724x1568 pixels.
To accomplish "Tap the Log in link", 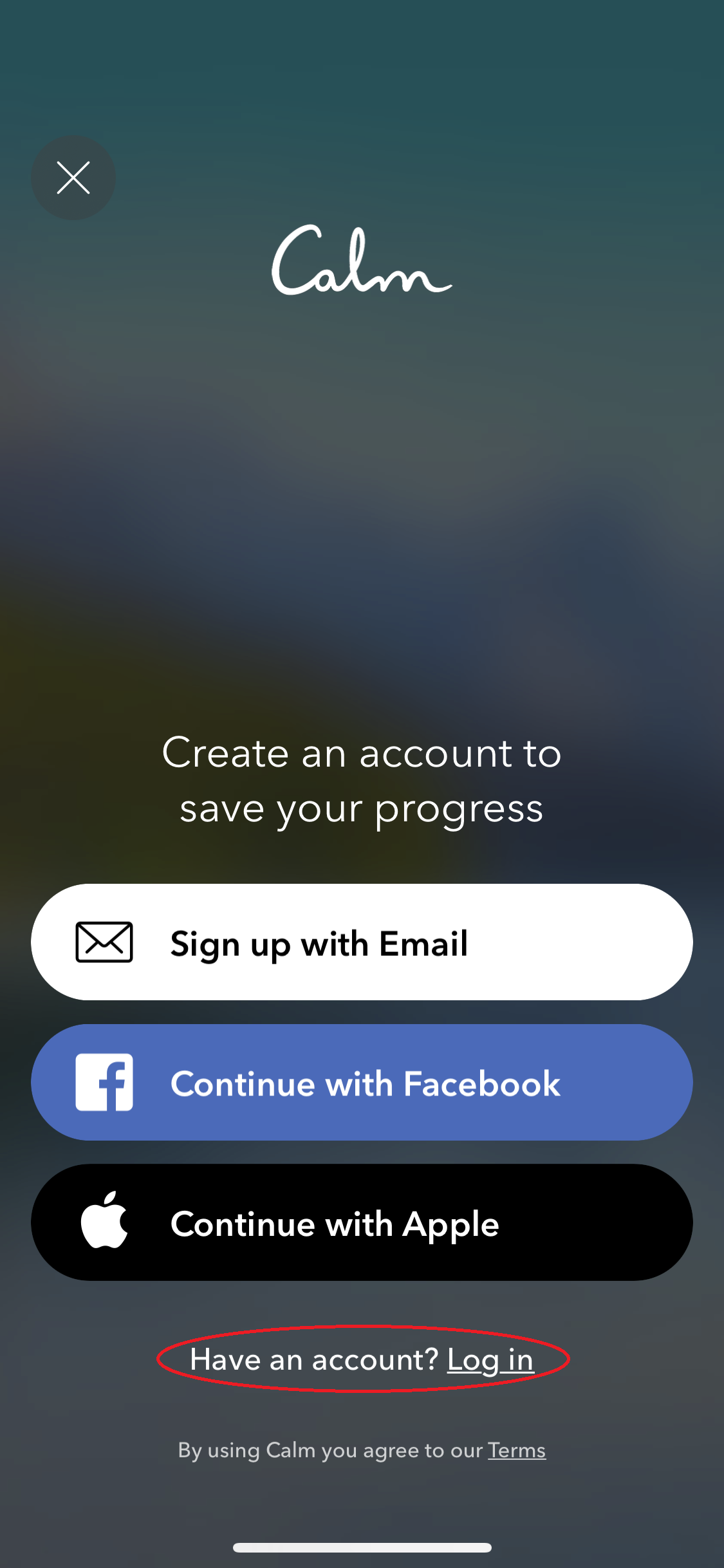I will [490, 1360].
